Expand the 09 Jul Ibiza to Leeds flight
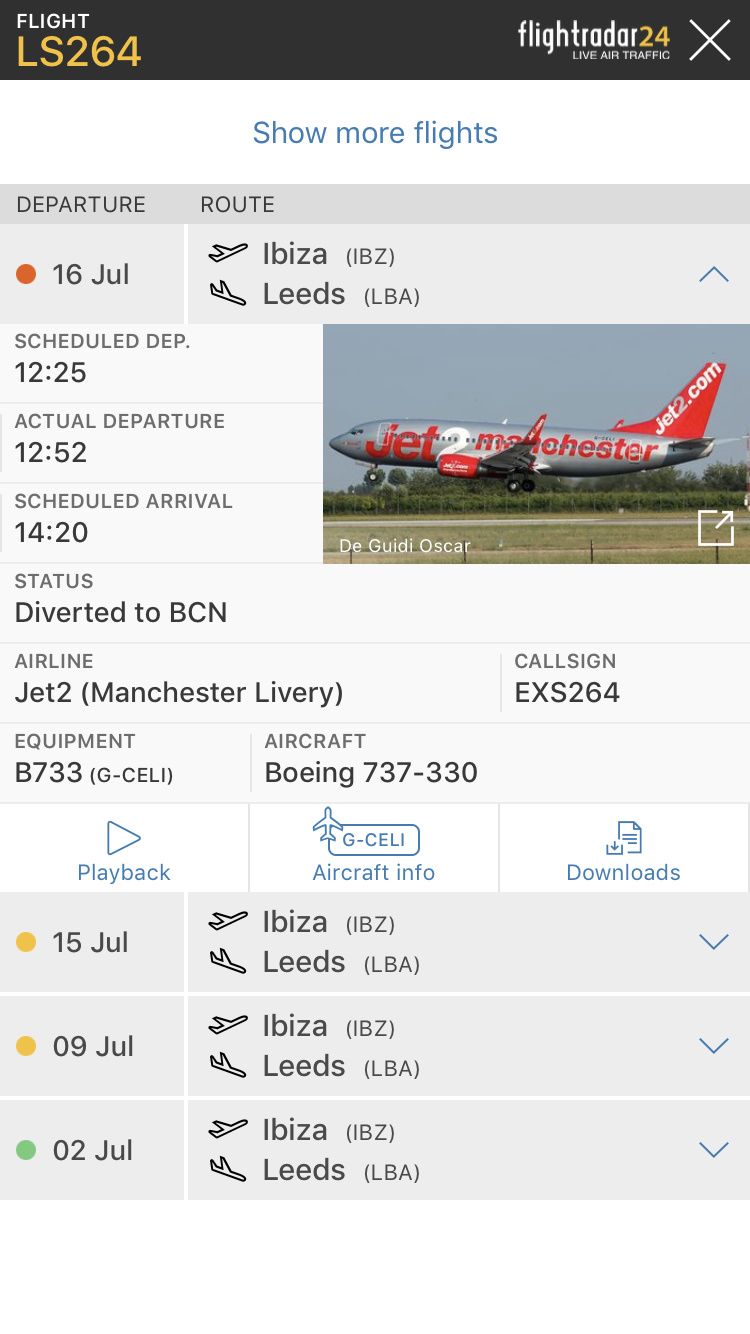750x1334 pixels. 713,1046
